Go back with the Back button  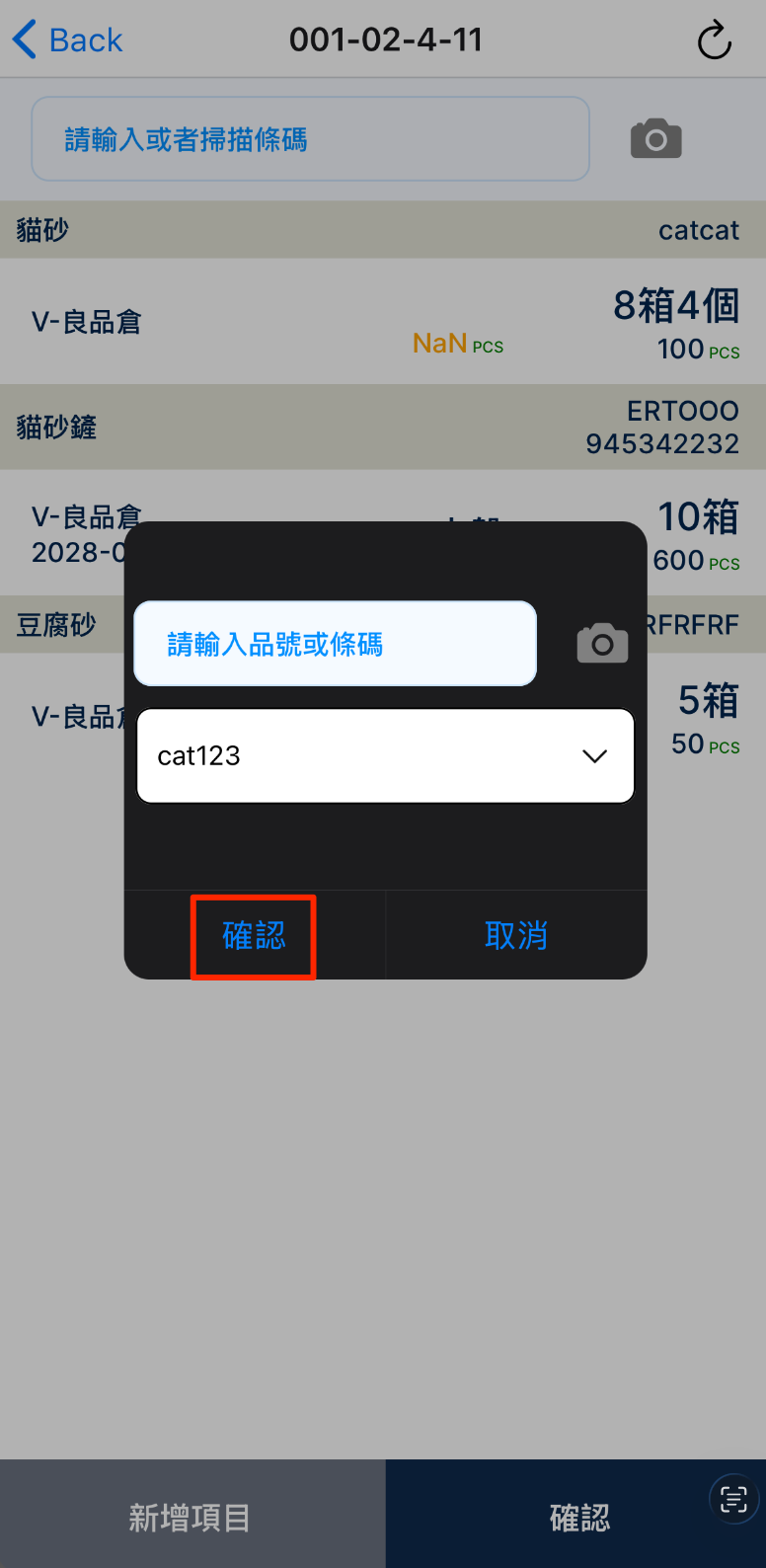tap(67, 40)
